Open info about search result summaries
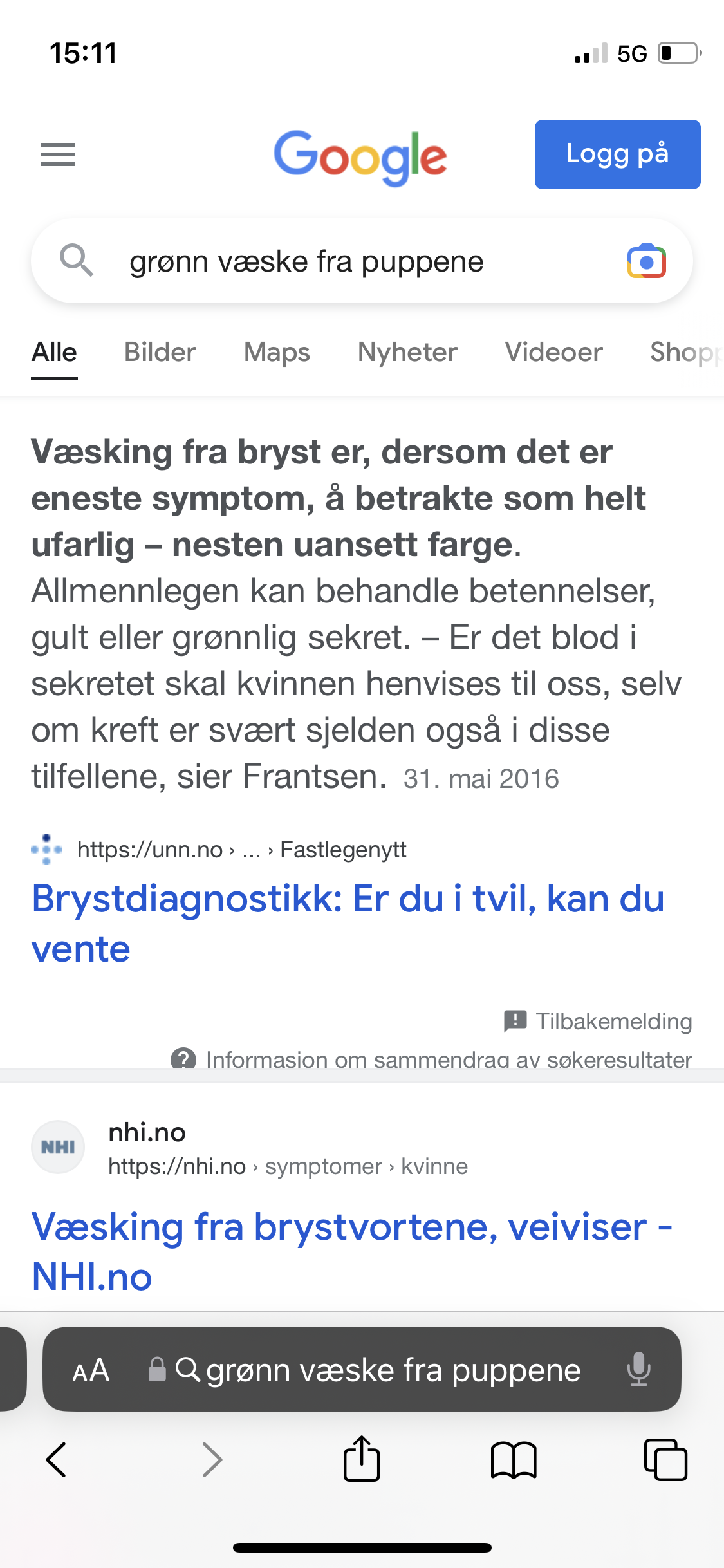Screen dimensions: 724x1568 point(431,1059)
